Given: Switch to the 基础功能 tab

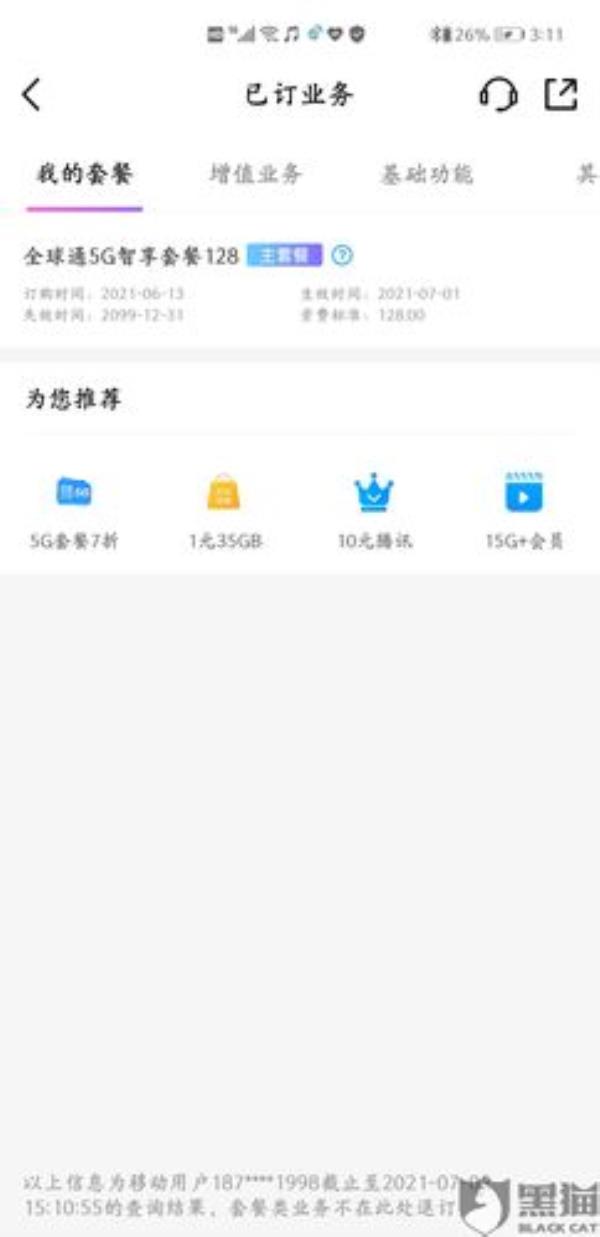Looking at the screenshot, I should 426,175.
